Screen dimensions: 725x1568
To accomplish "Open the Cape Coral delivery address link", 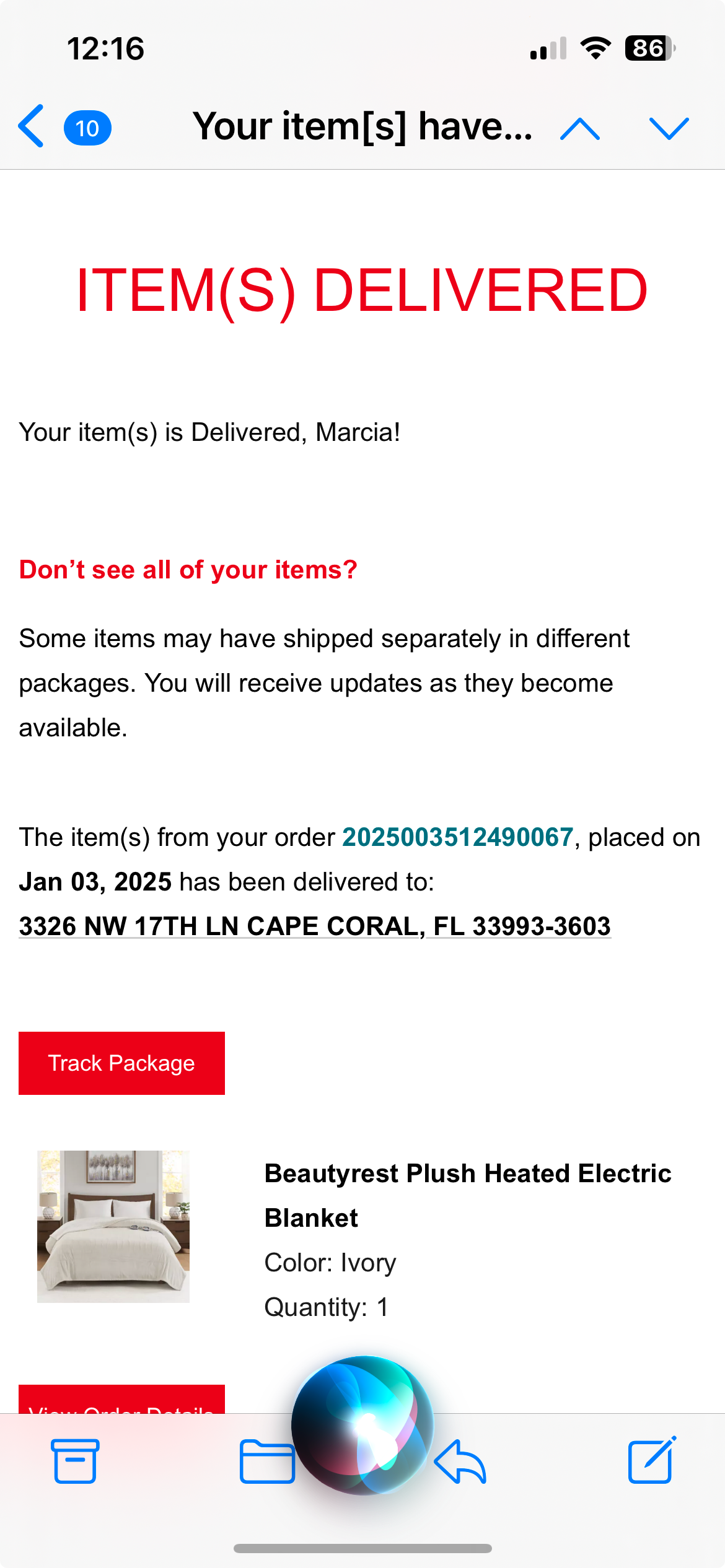I will tap(315, 926).
